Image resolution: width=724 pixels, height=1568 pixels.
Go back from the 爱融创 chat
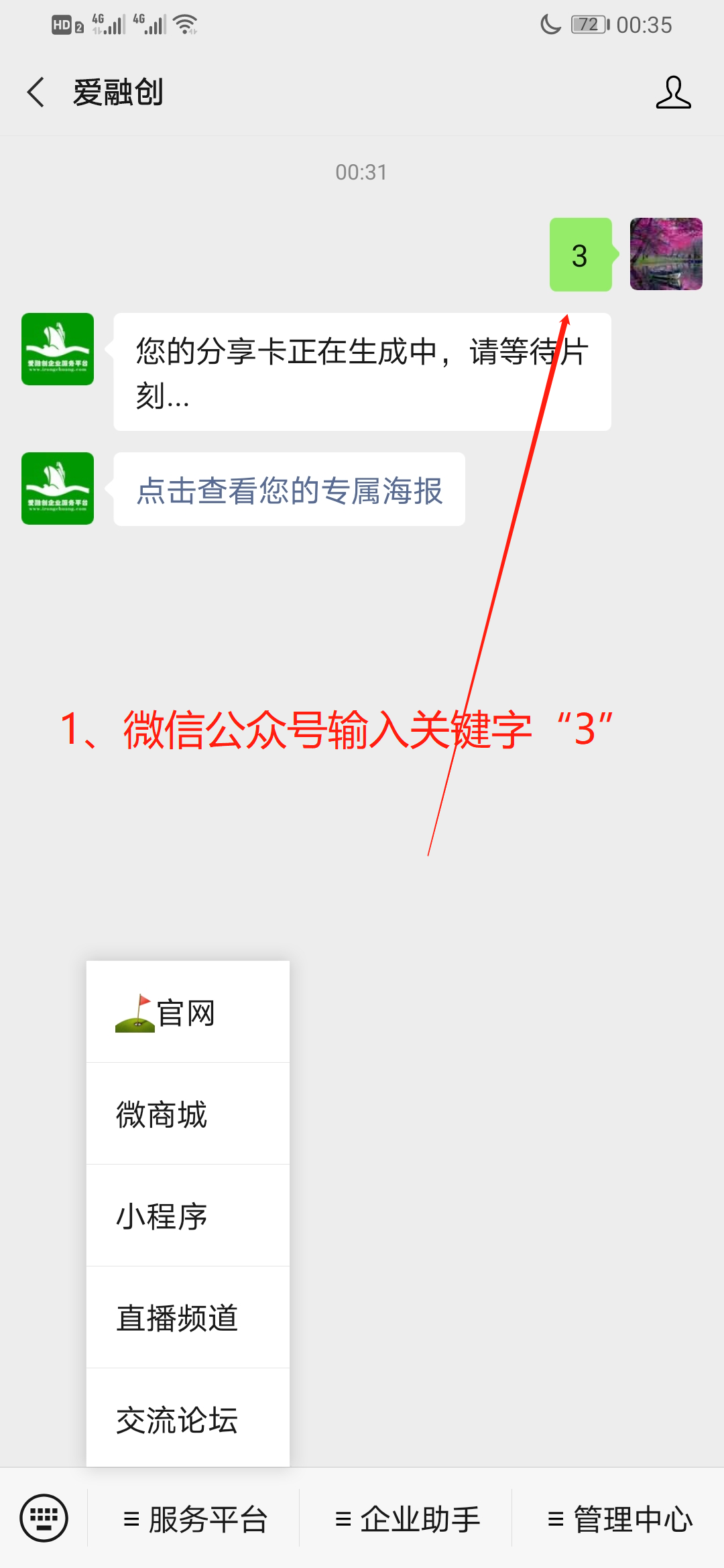pyautogui.click(x=36, y=92)
